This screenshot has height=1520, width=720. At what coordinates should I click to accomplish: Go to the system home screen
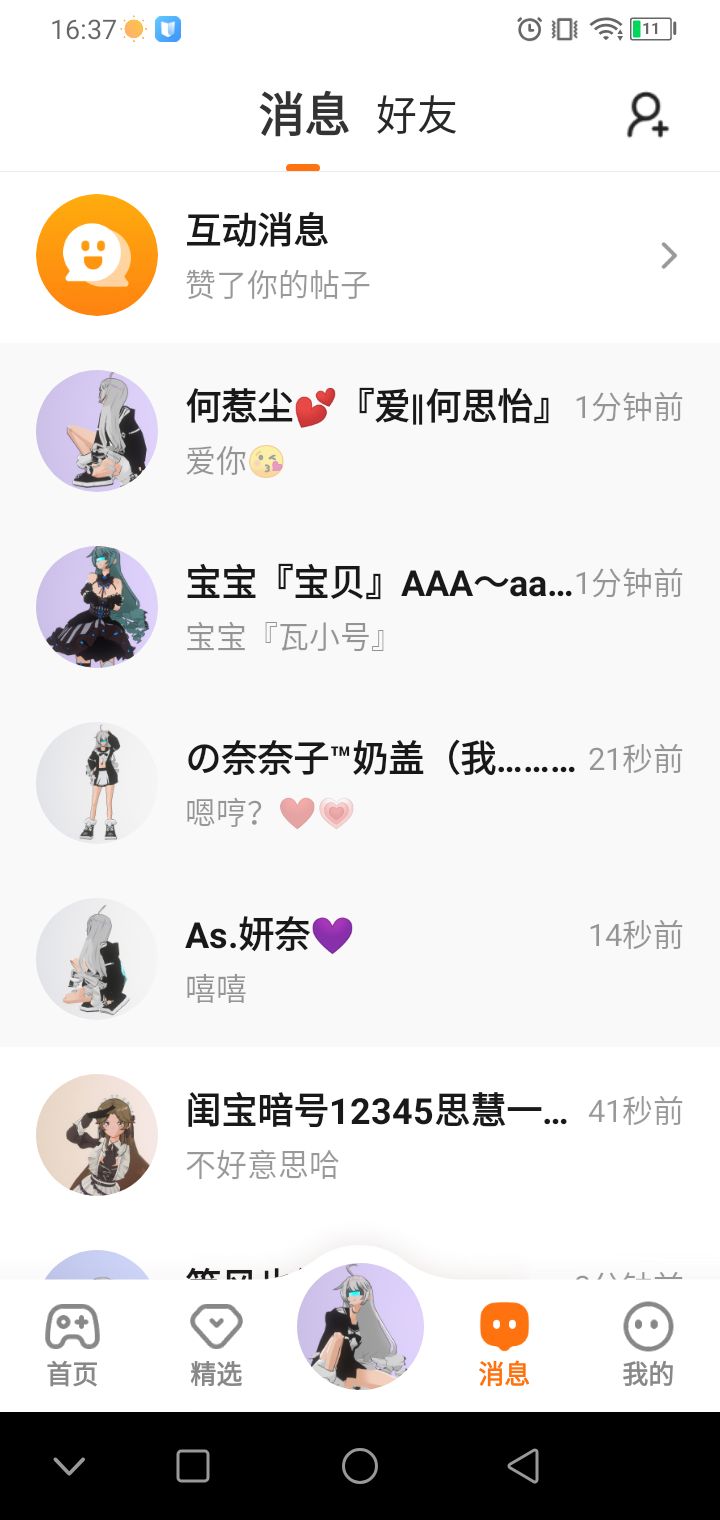point(360,1466)
